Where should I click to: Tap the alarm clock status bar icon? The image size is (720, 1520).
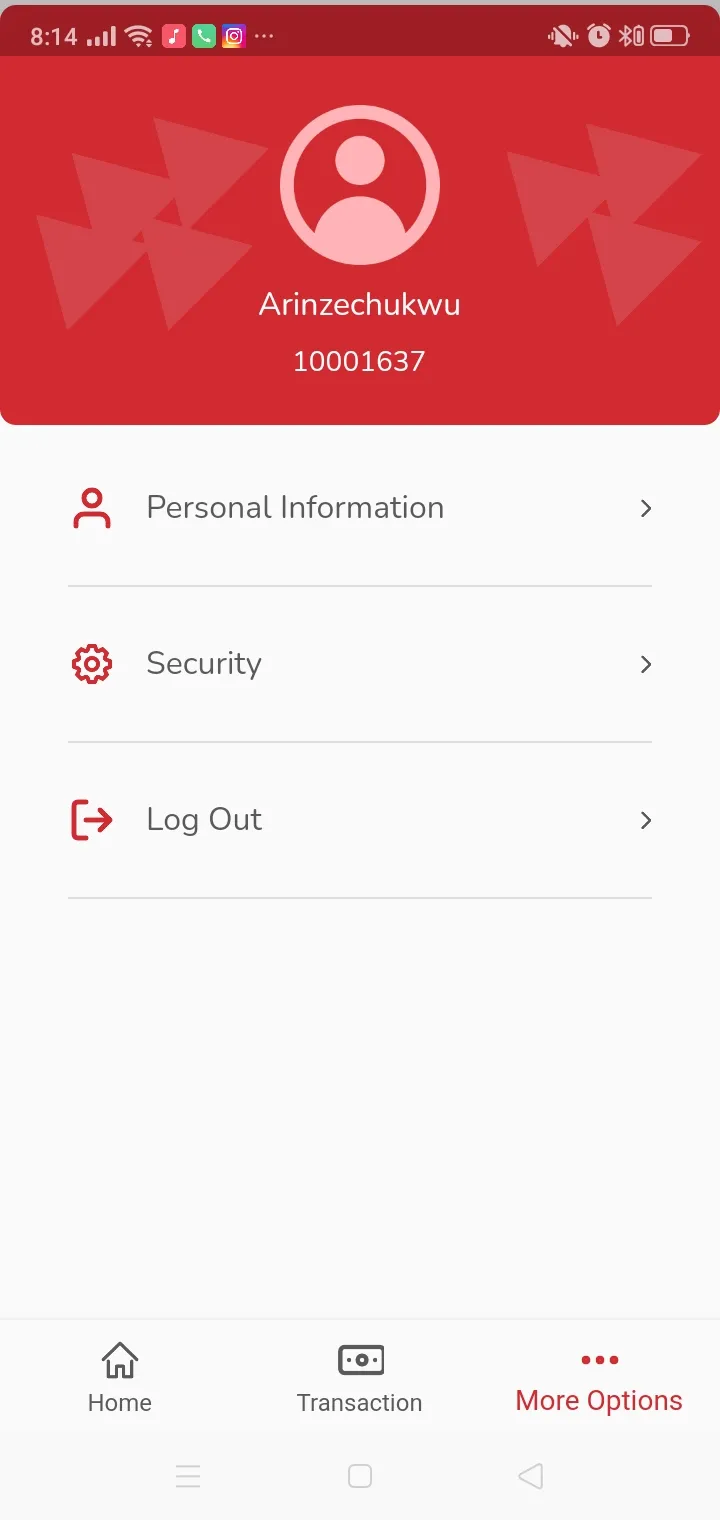[597, 35]
